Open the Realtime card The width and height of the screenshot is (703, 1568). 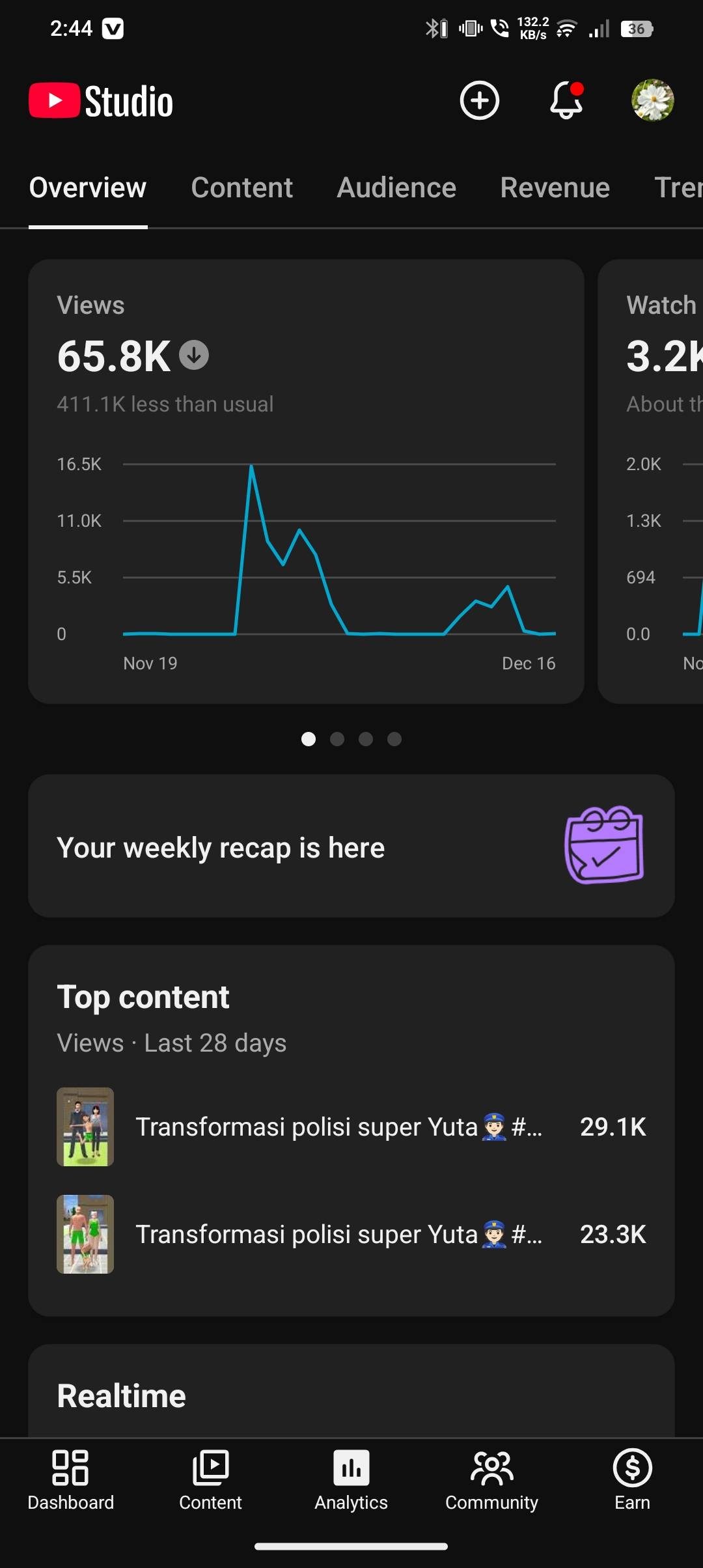pos(351,1395)
